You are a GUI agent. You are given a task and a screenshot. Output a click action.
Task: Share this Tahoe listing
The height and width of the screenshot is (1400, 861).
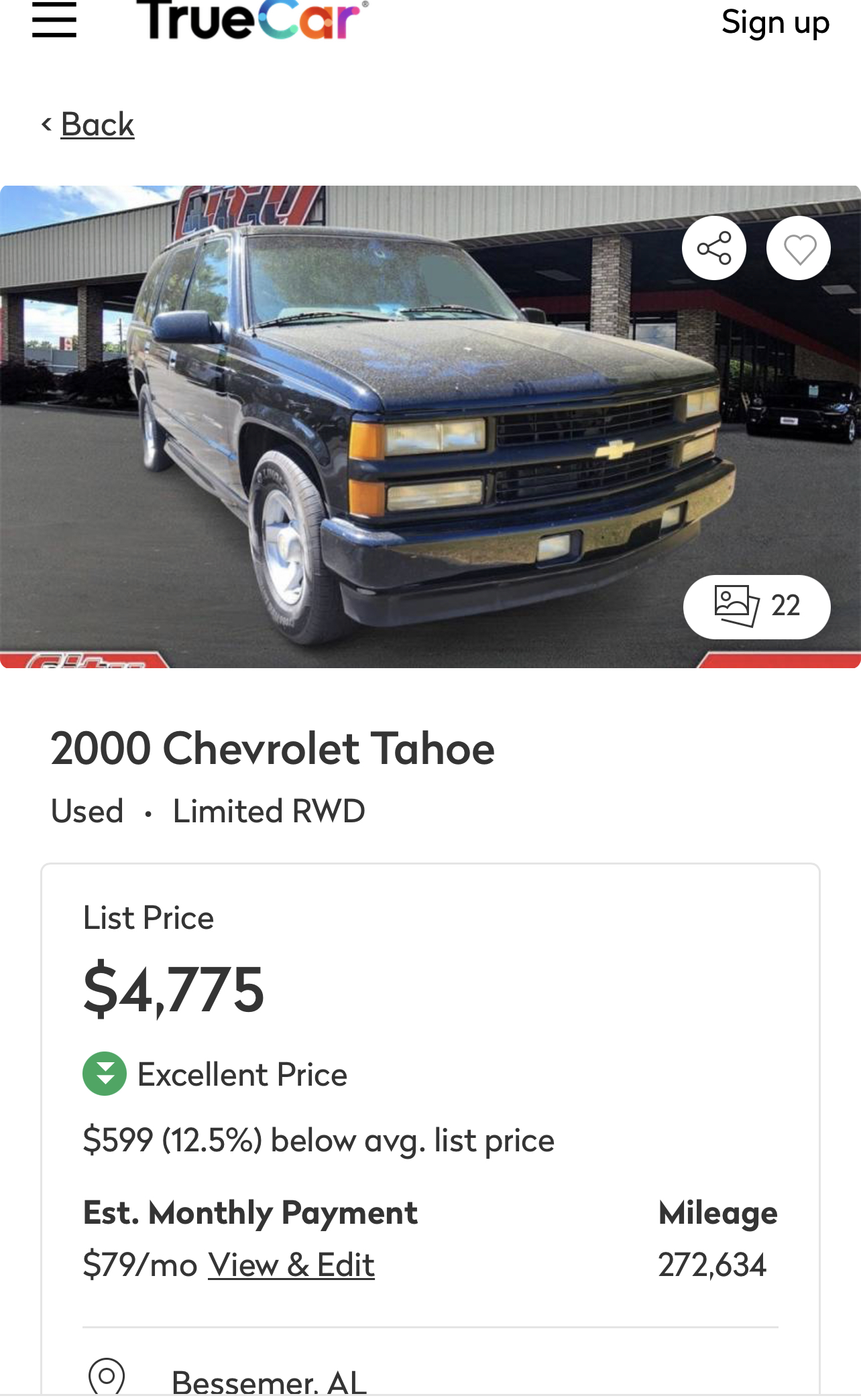(x=714, y=248)
